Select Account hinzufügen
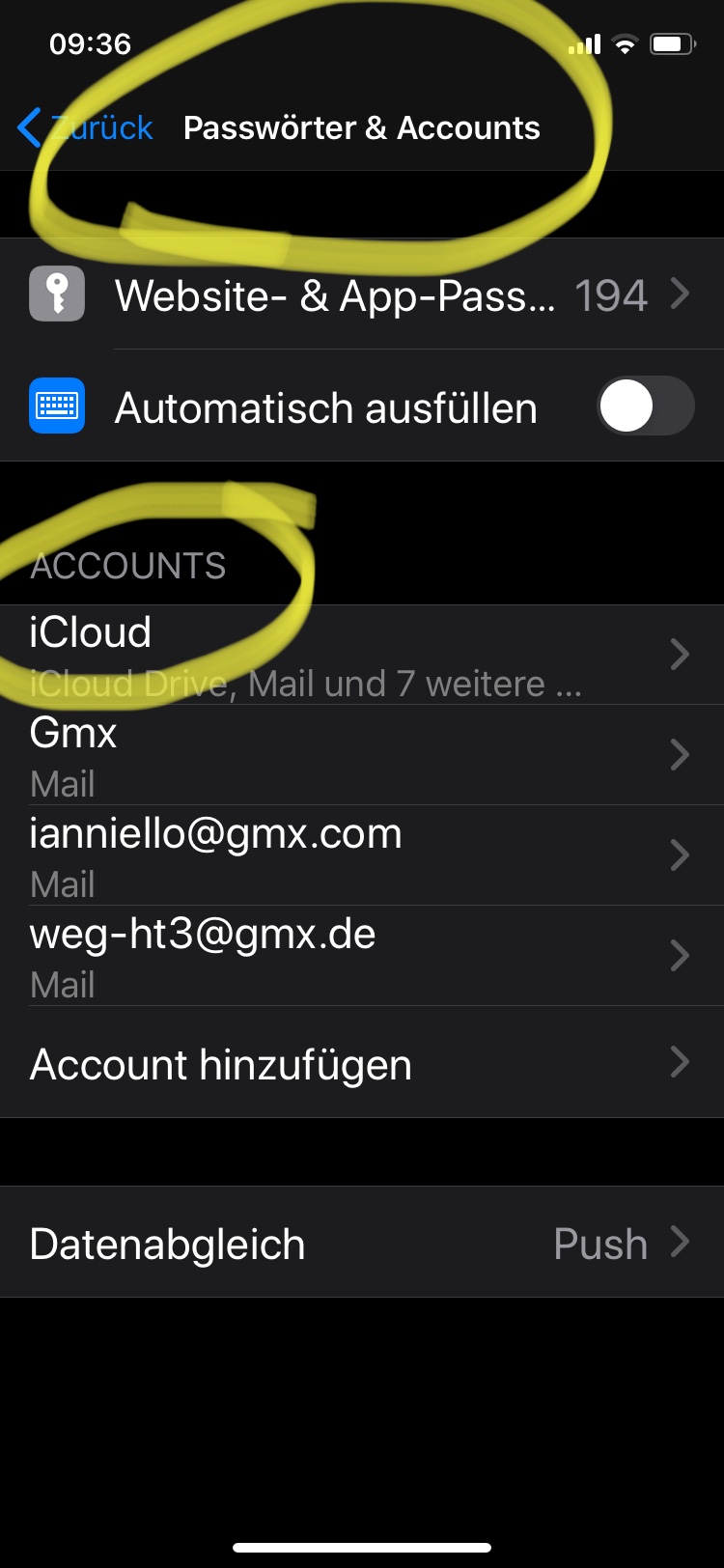This screenshot has height=1568, width=724. click(362, 1063)
